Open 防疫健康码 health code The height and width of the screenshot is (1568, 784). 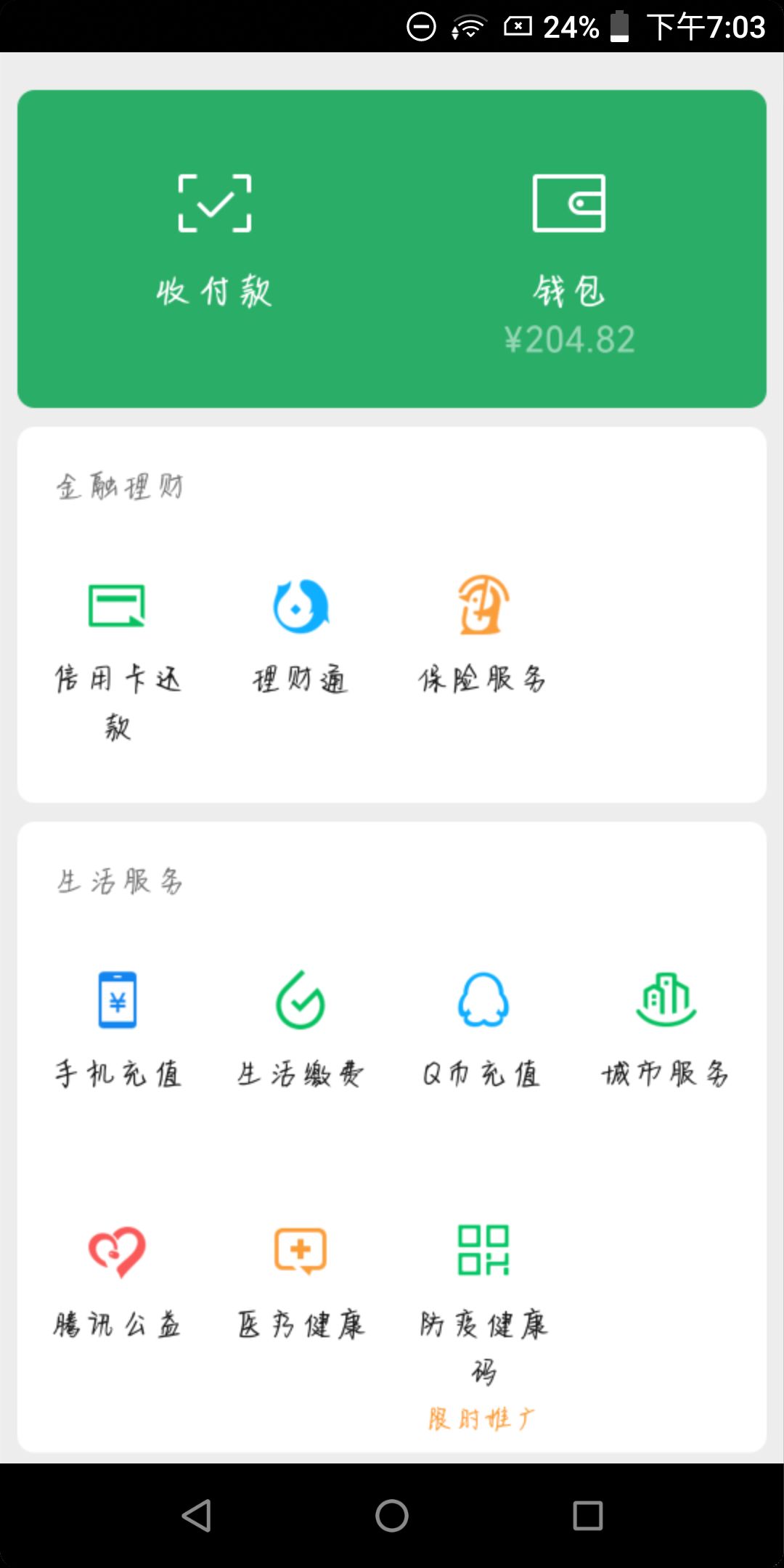coord(483,1299)
